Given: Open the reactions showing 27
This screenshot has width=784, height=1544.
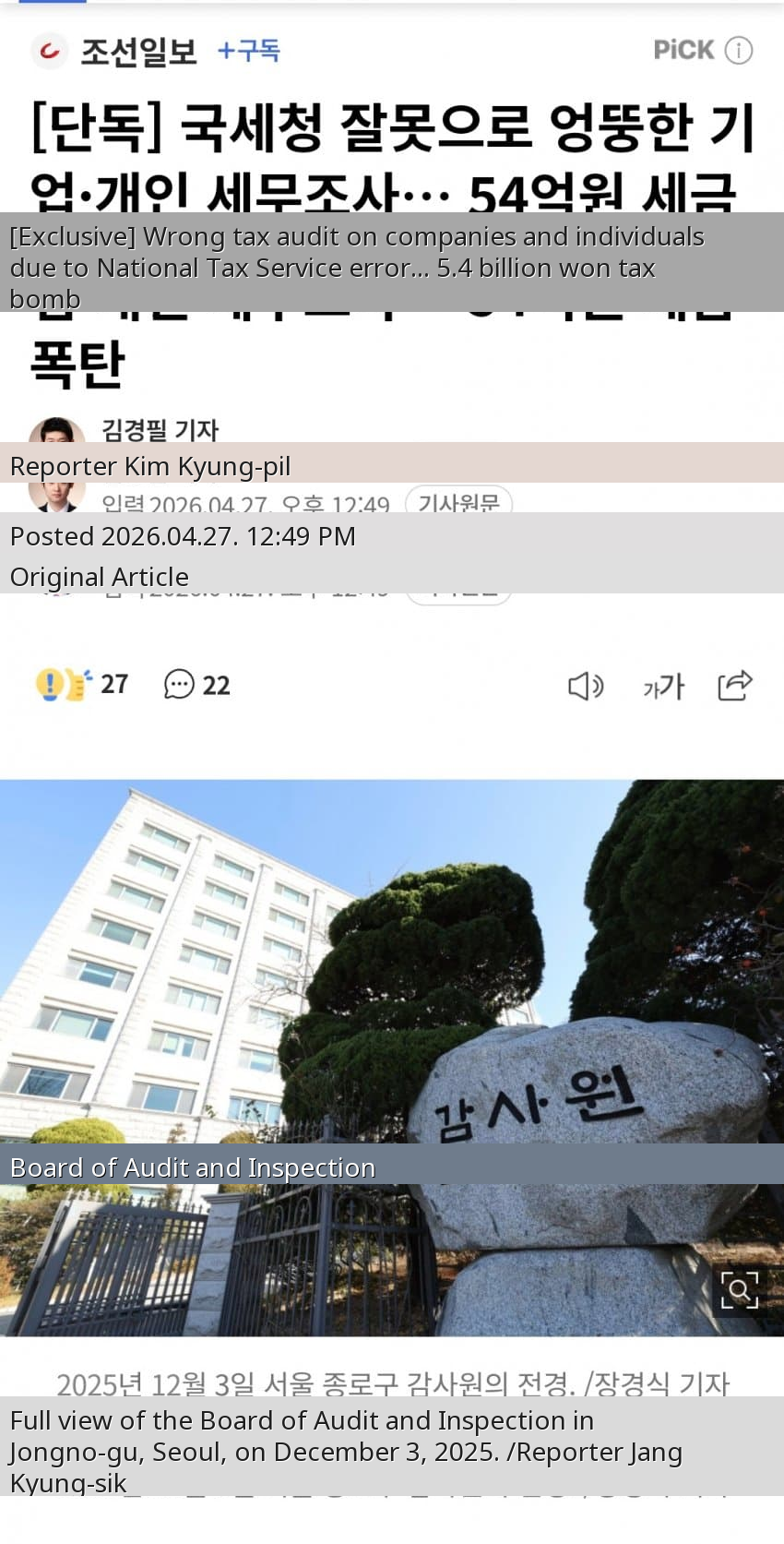Looking at the screenshot, I should tap(81, 684).
